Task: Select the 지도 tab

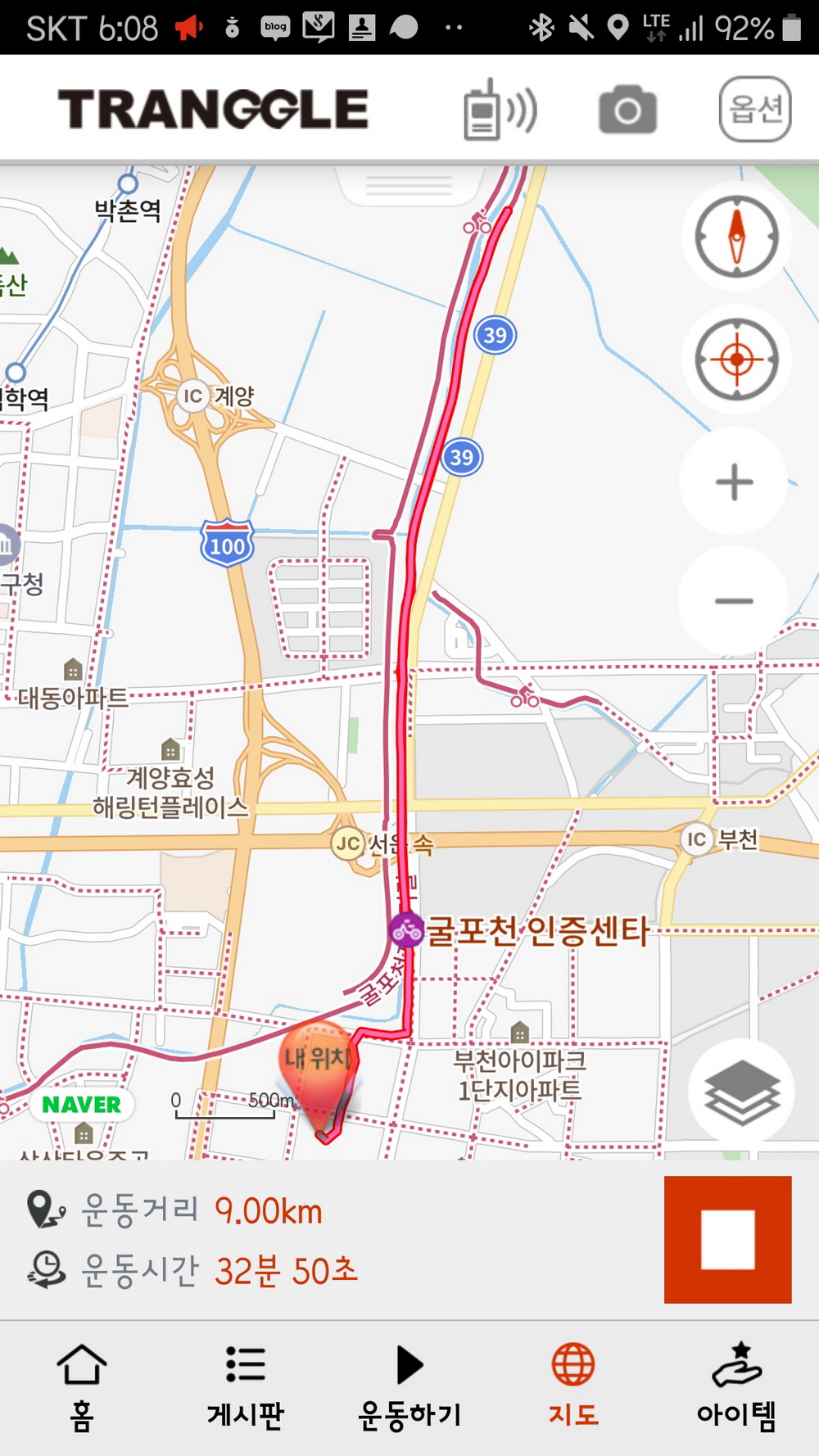Action: (x=573, y=1387)
